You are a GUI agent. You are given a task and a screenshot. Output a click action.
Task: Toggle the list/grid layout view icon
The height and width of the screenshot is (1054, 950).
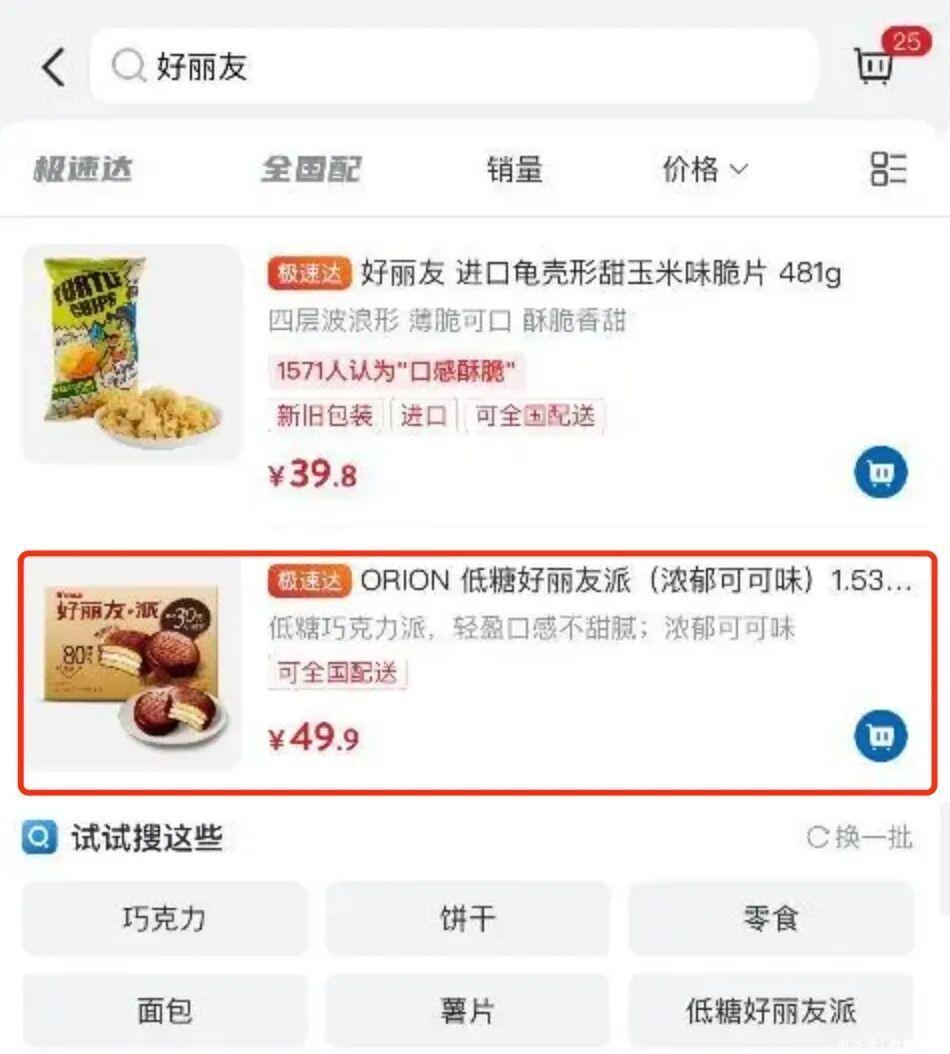tap(887, 169)
